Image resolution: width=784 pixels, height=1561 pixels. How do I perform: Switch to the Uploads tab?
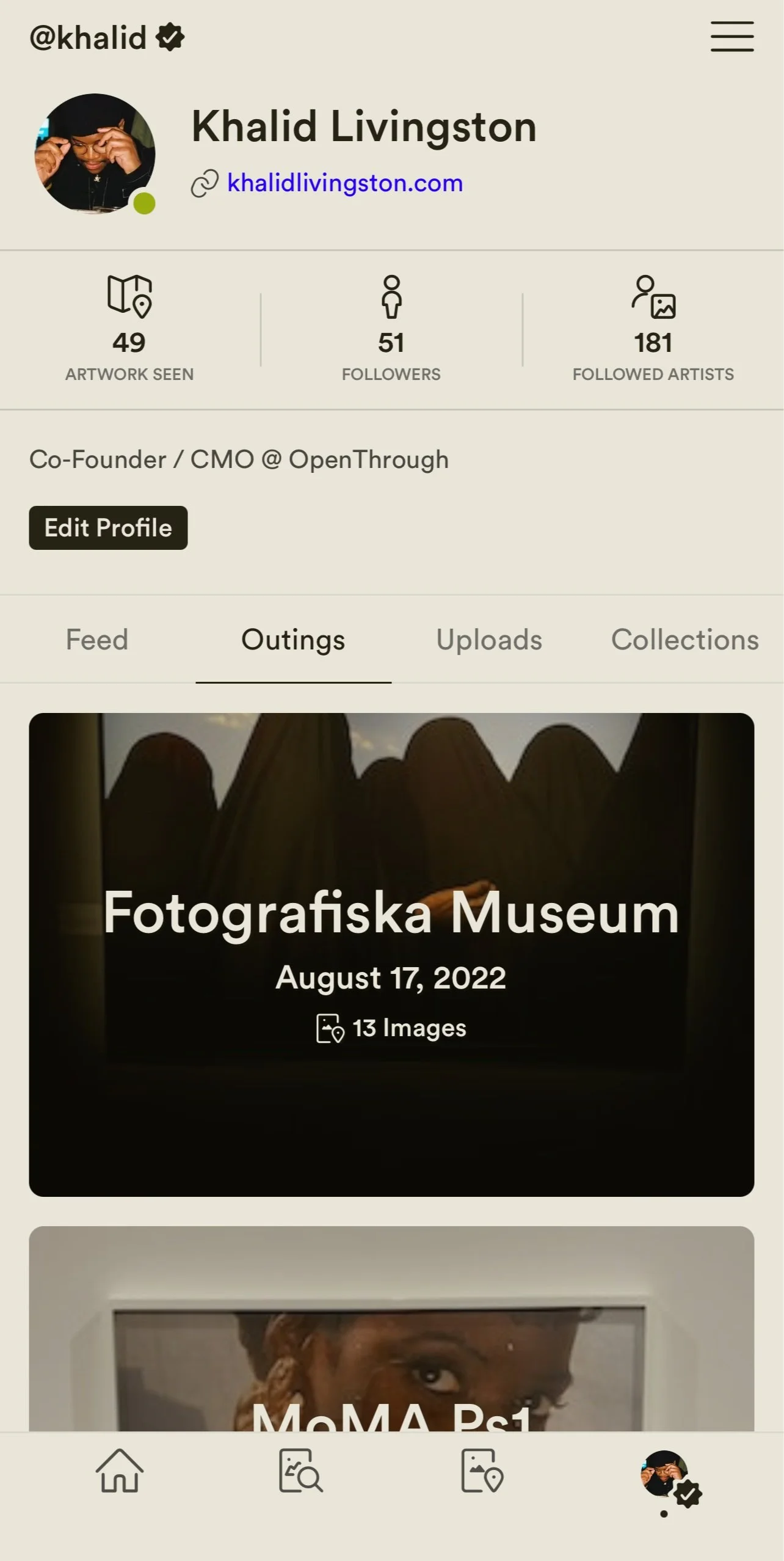[x=489, y=640]
